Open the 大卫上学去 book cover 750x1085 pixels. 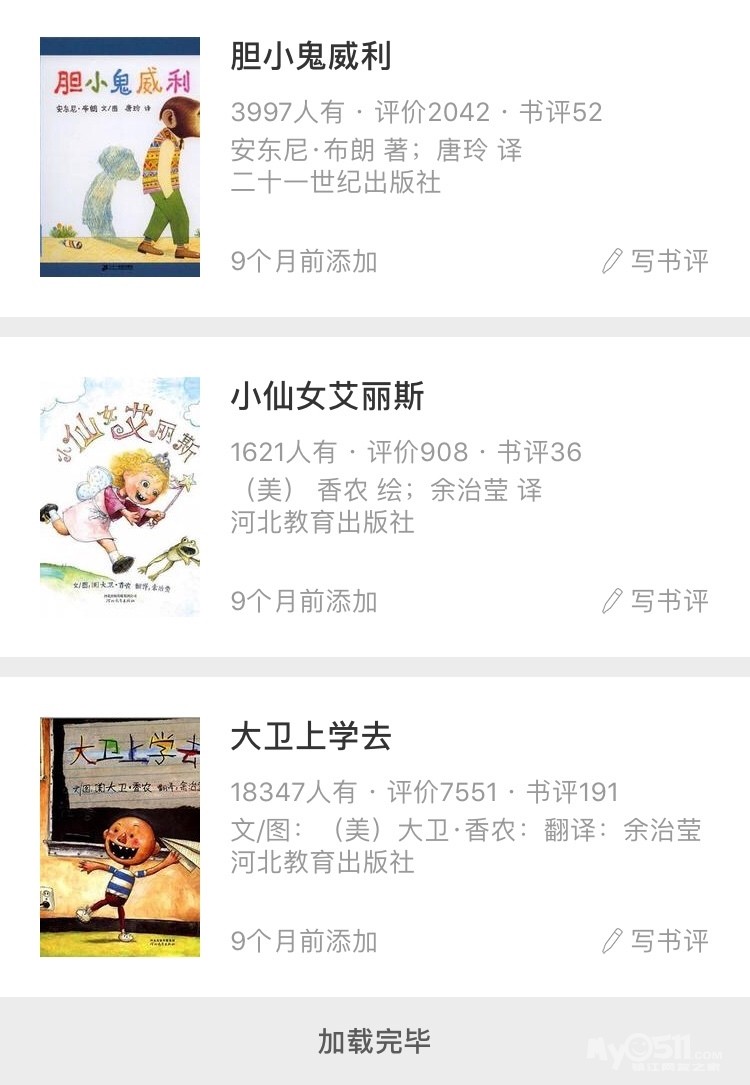(x=120, y=837)
